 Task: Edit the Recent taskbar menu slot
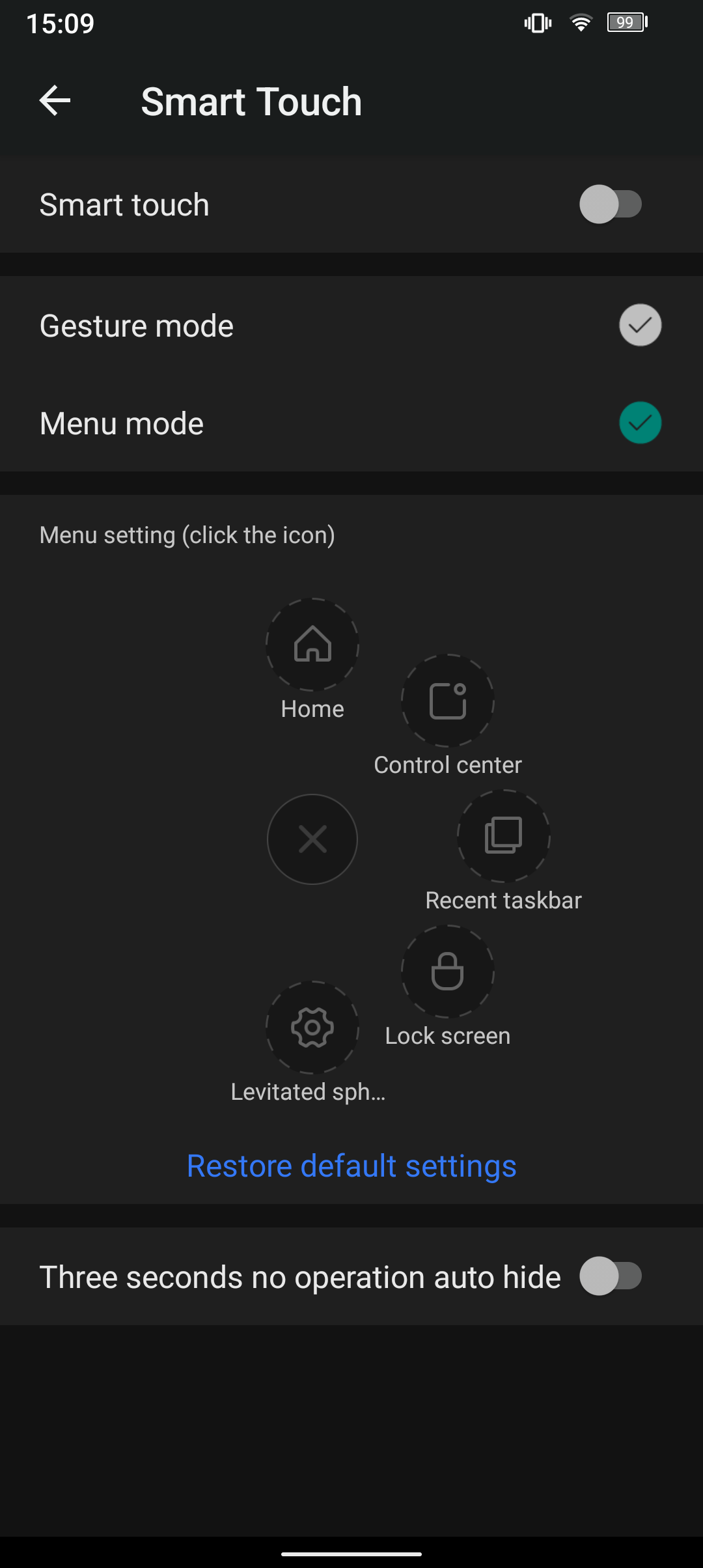(x=504, y=835)
